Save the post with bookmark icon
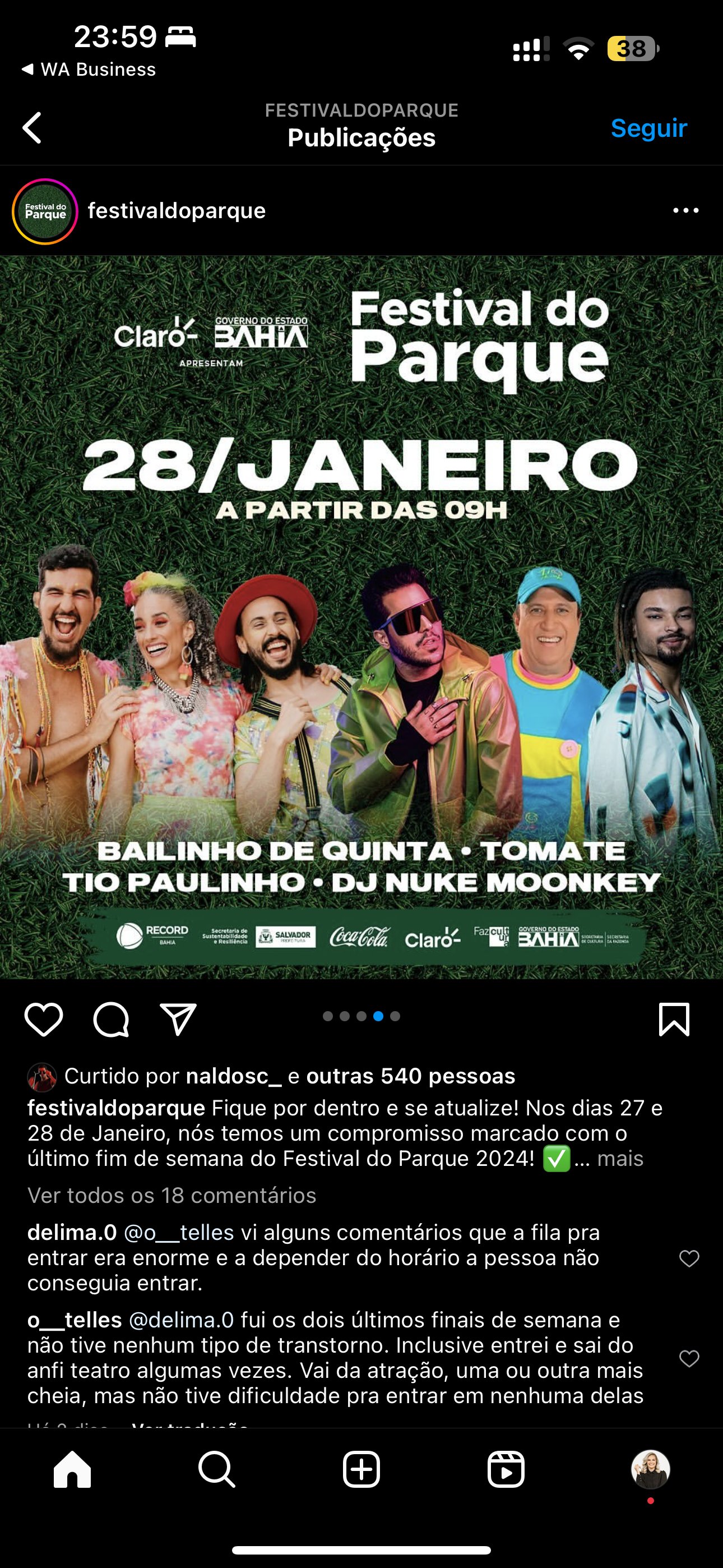 [x=674, y=1019]
